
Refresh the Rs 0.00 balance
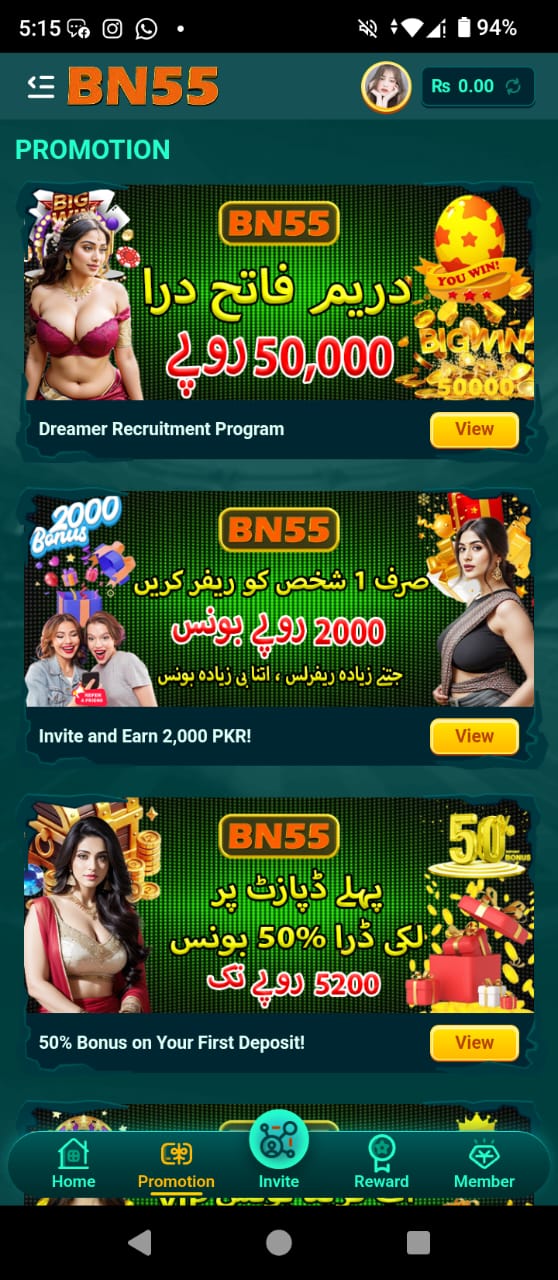pyautogui.click(x=513, y=87)
